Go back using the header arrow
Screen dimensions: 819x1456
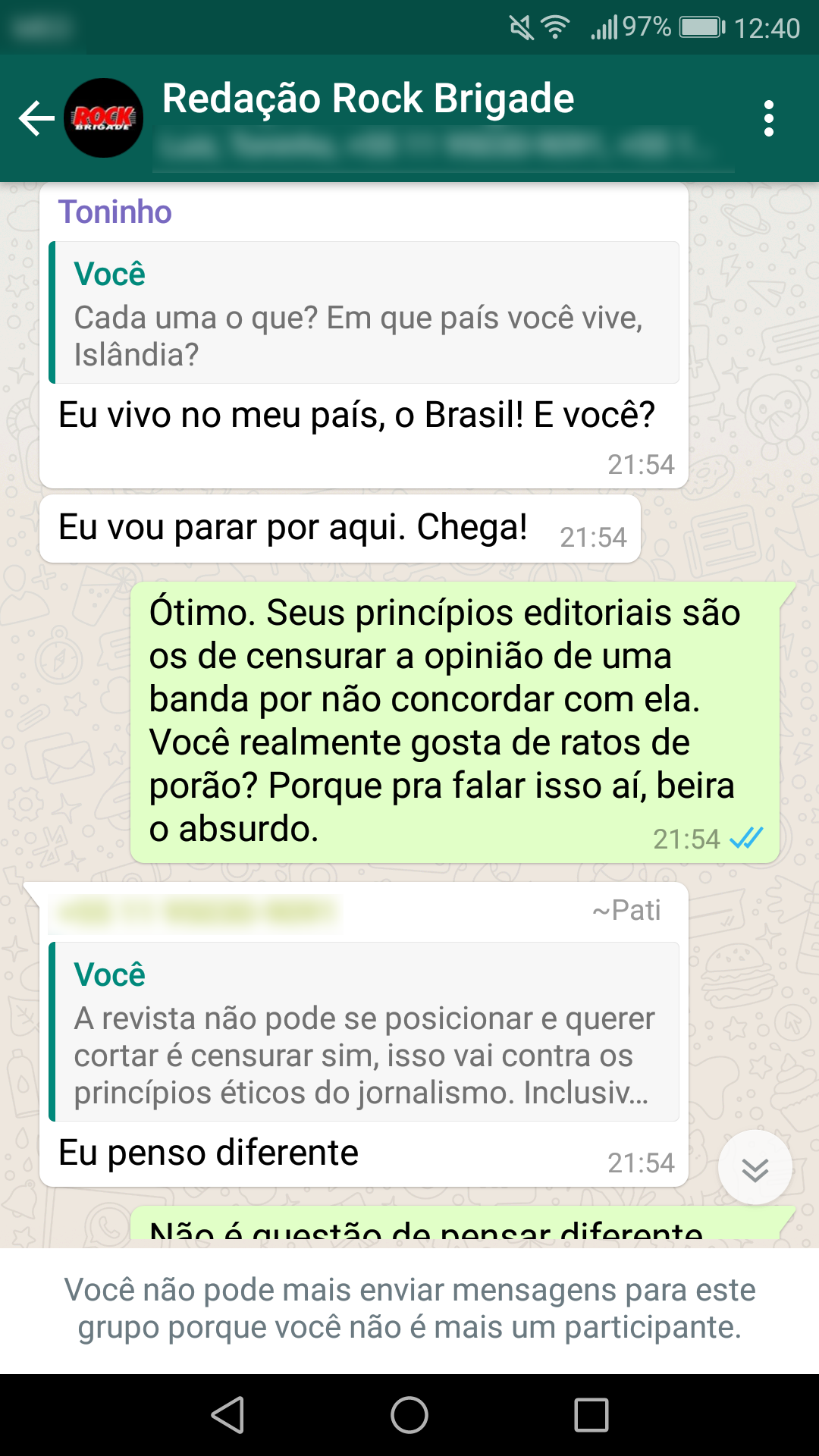coord(36,118)
